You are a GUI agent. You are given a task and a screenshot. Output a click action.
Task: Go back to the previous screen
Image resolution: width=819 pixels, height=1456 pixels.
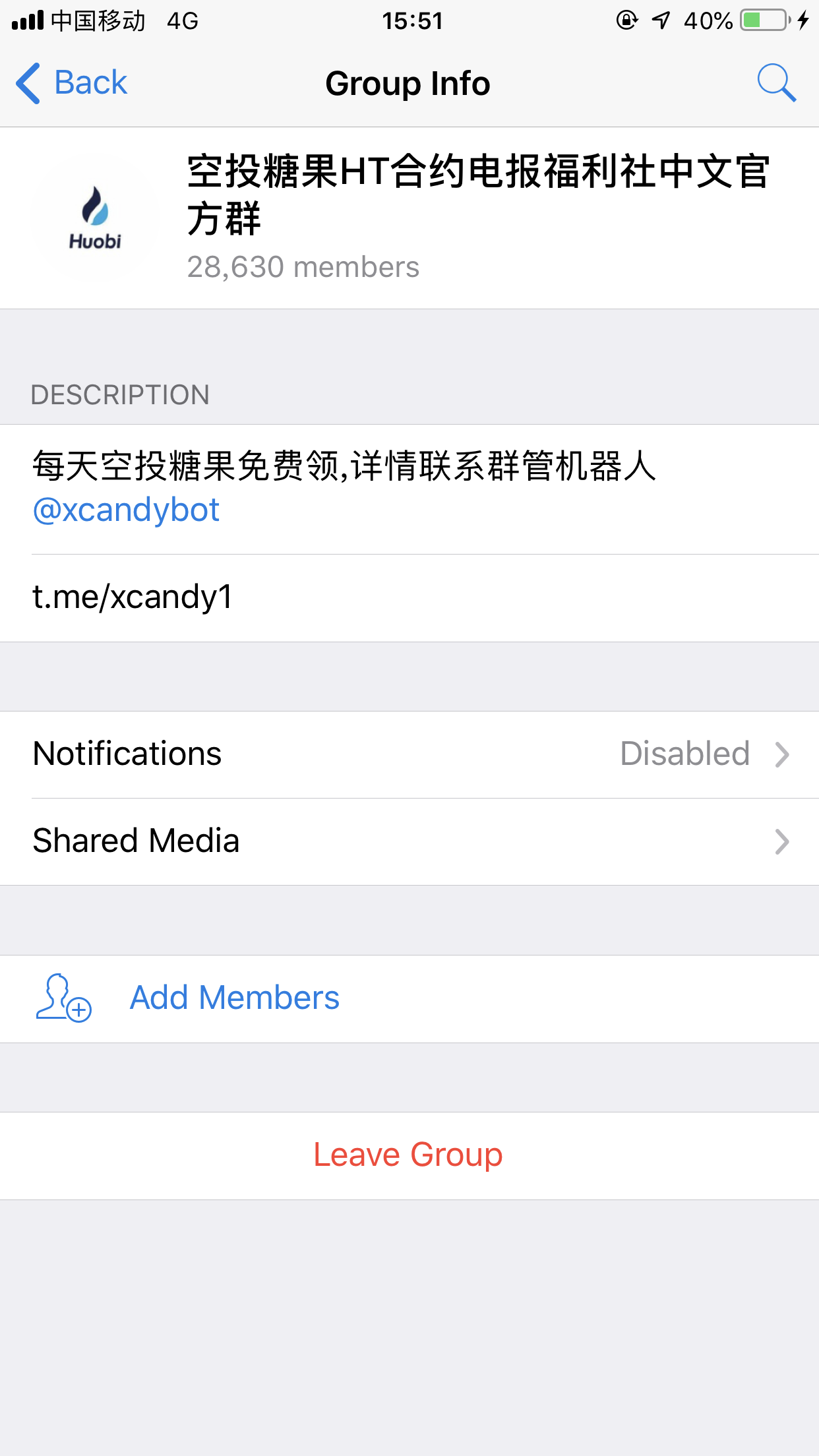tap(71, 83)
